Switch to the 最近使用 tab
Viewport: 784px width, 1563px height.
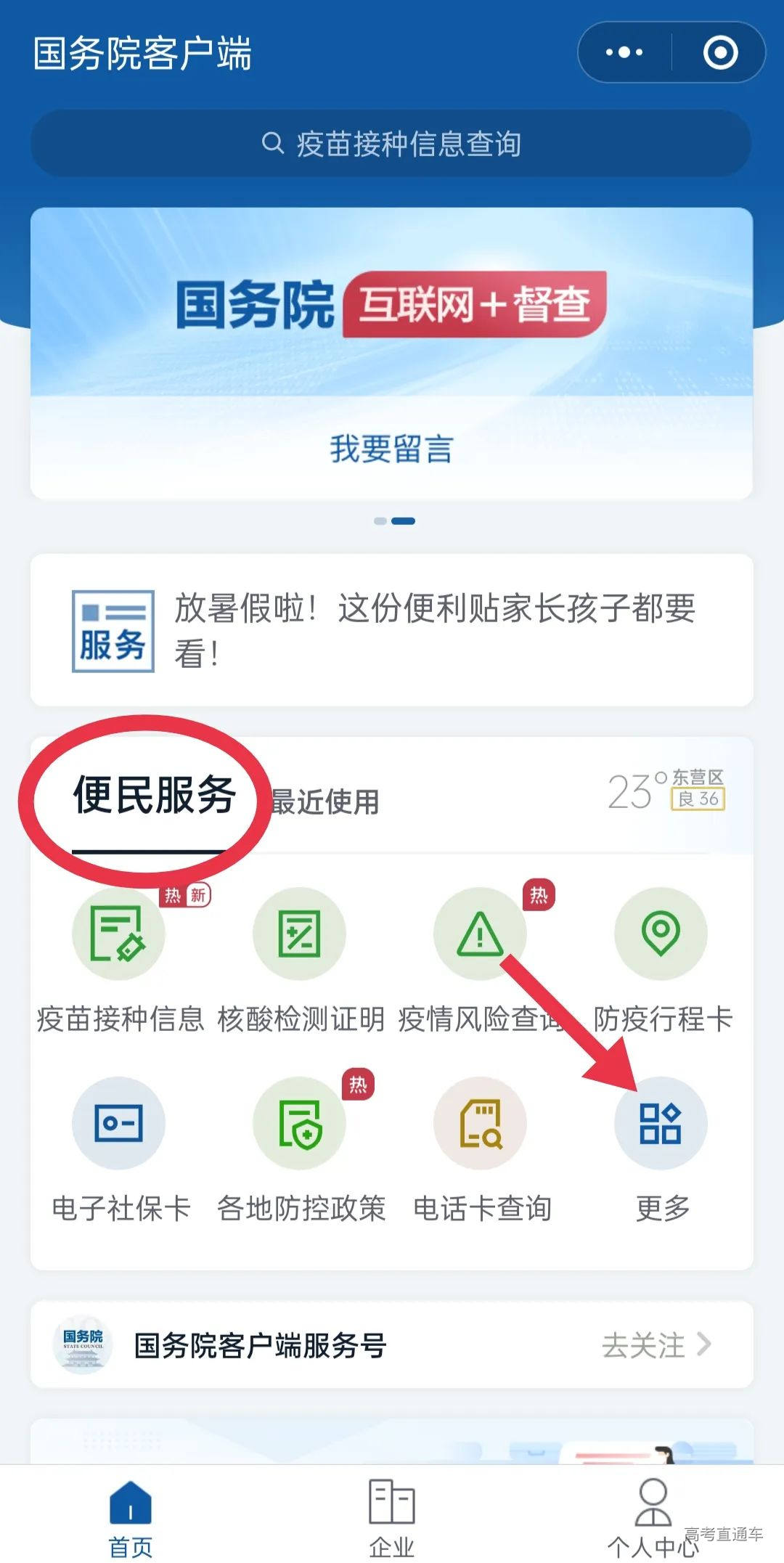tap(325, 802)
